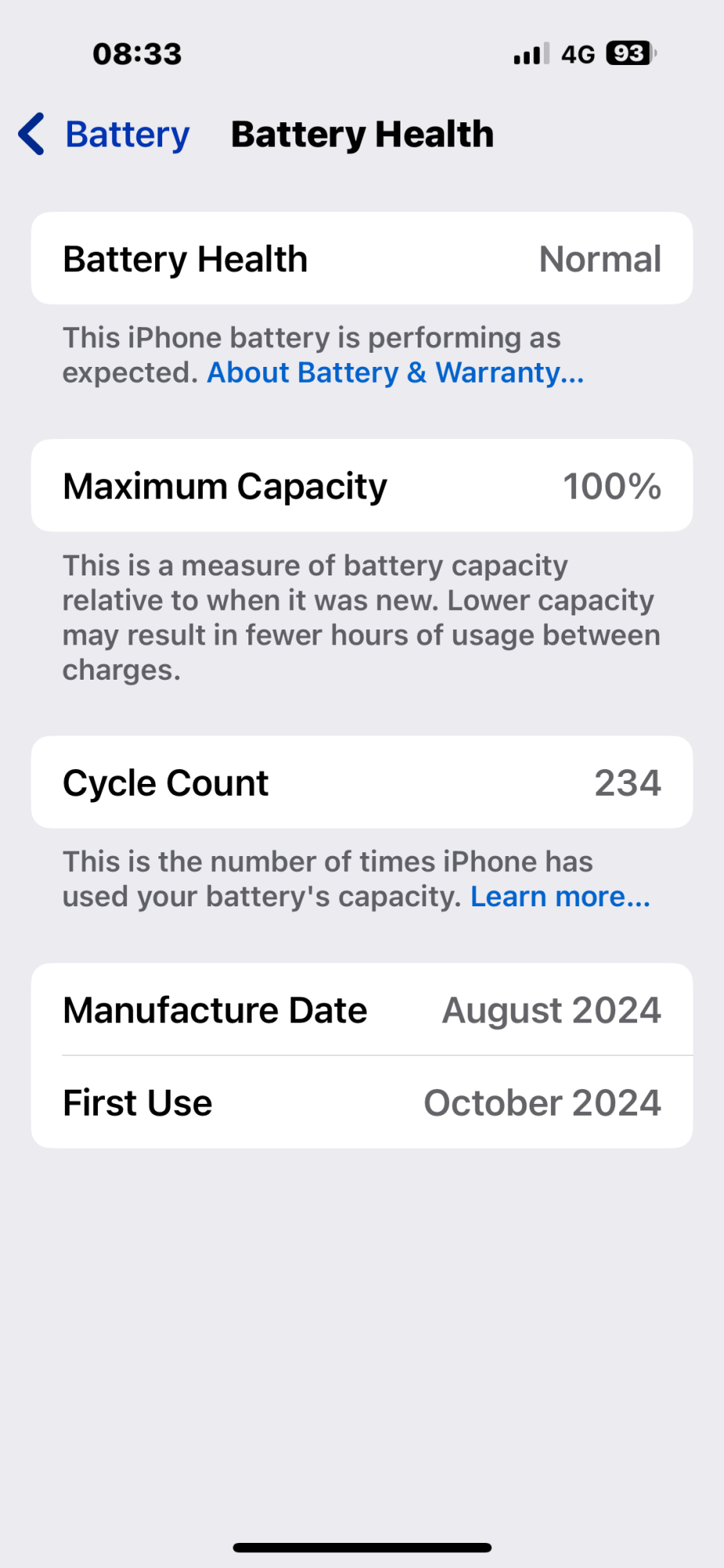Open the Learn more link about cycle count
This screenshot has width=724, height=1568.
[x=559, y=896]
